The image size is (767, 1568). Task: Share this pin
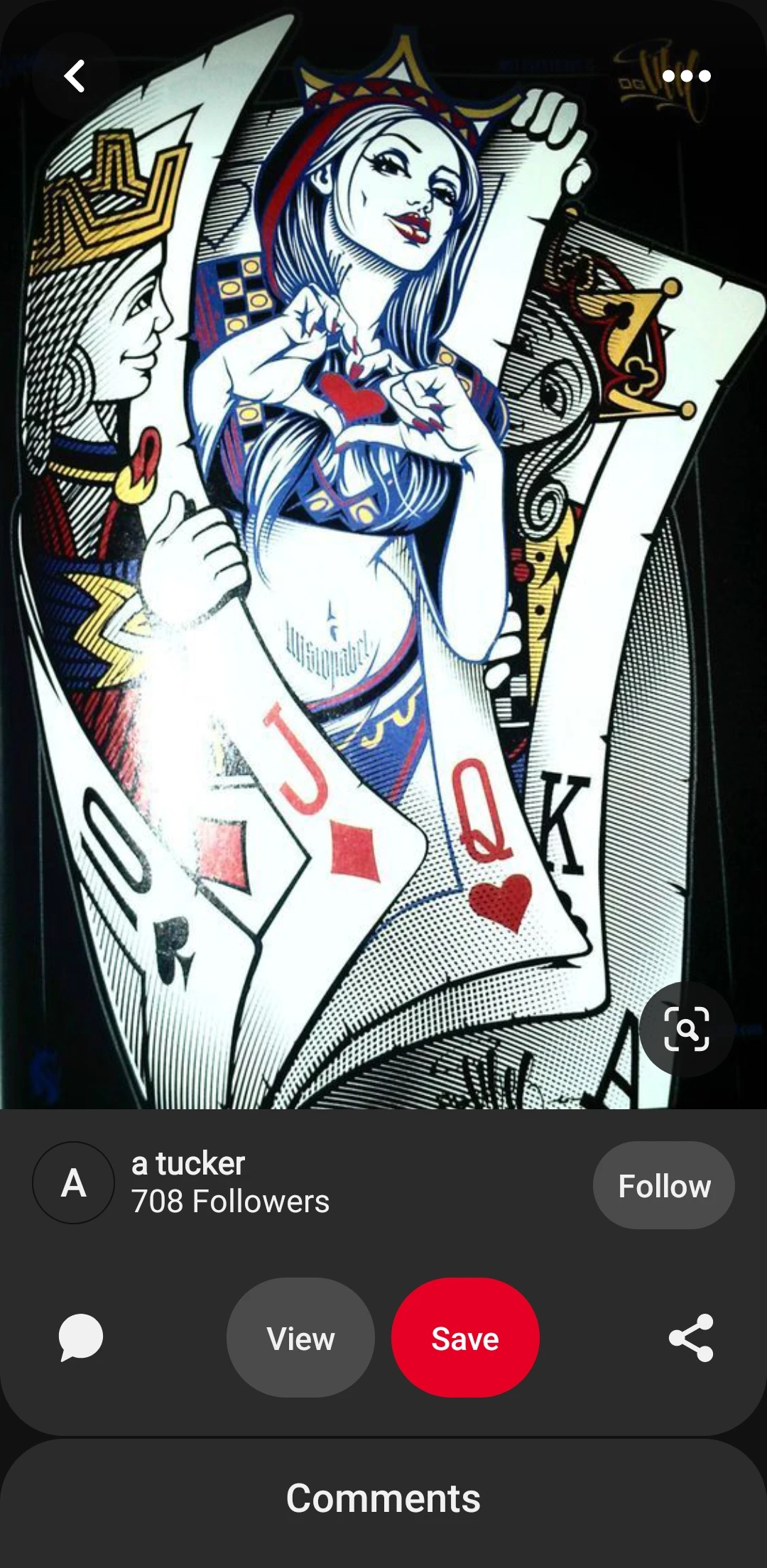point(691,1338)
